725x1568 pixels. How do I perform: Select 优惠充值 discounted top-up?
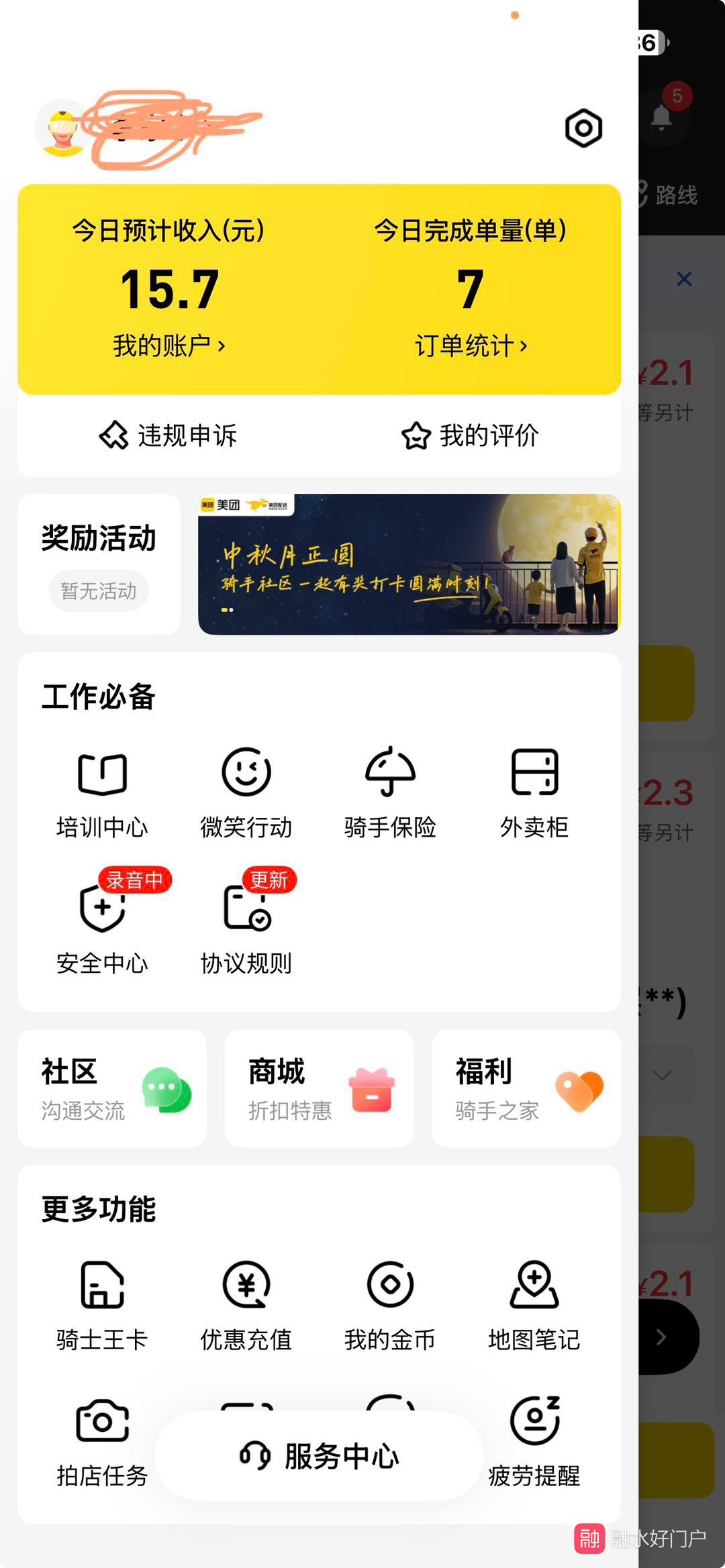pos(246,1305)
